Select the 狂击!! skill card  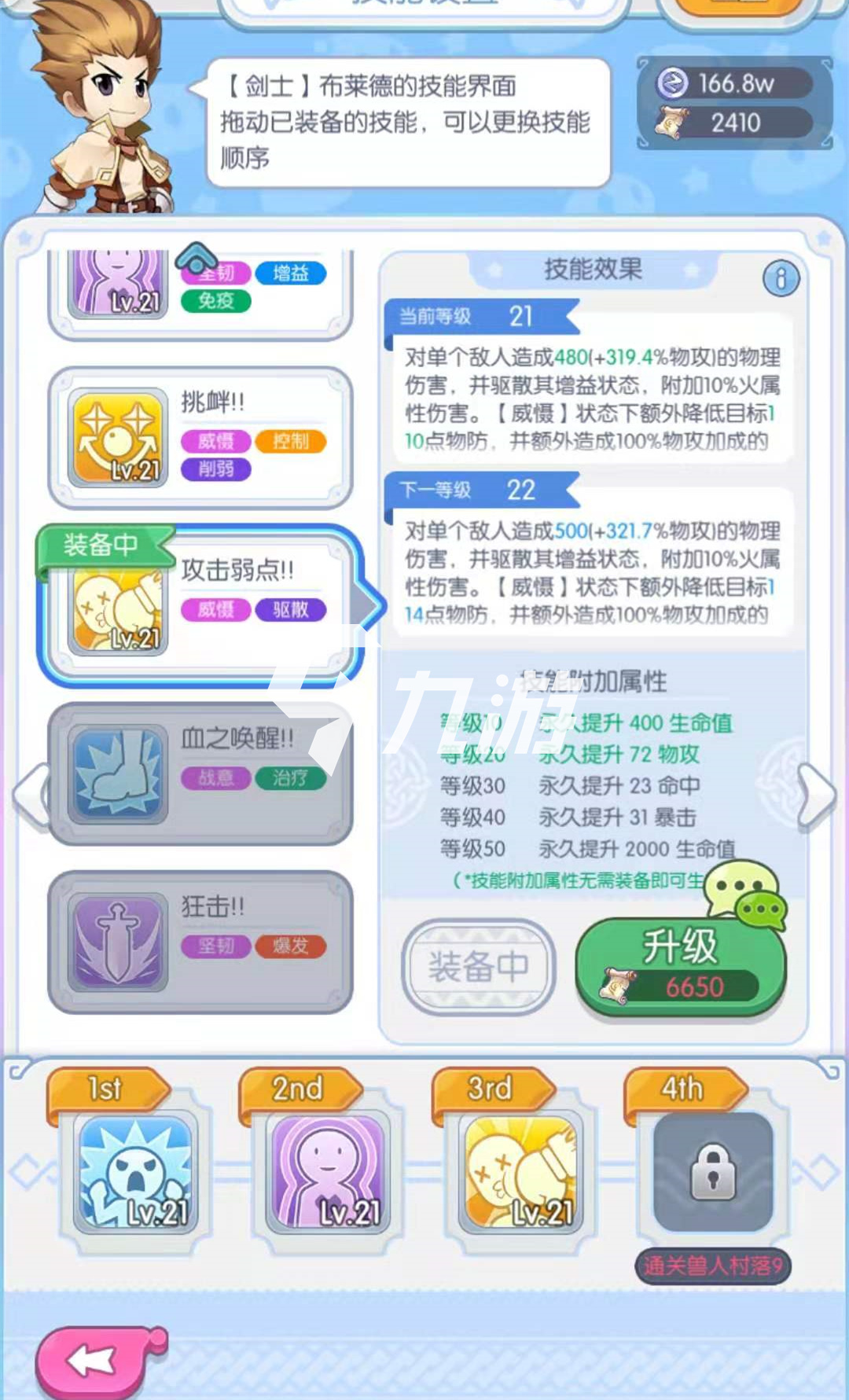pyautogui.click(x=200, y=942)
